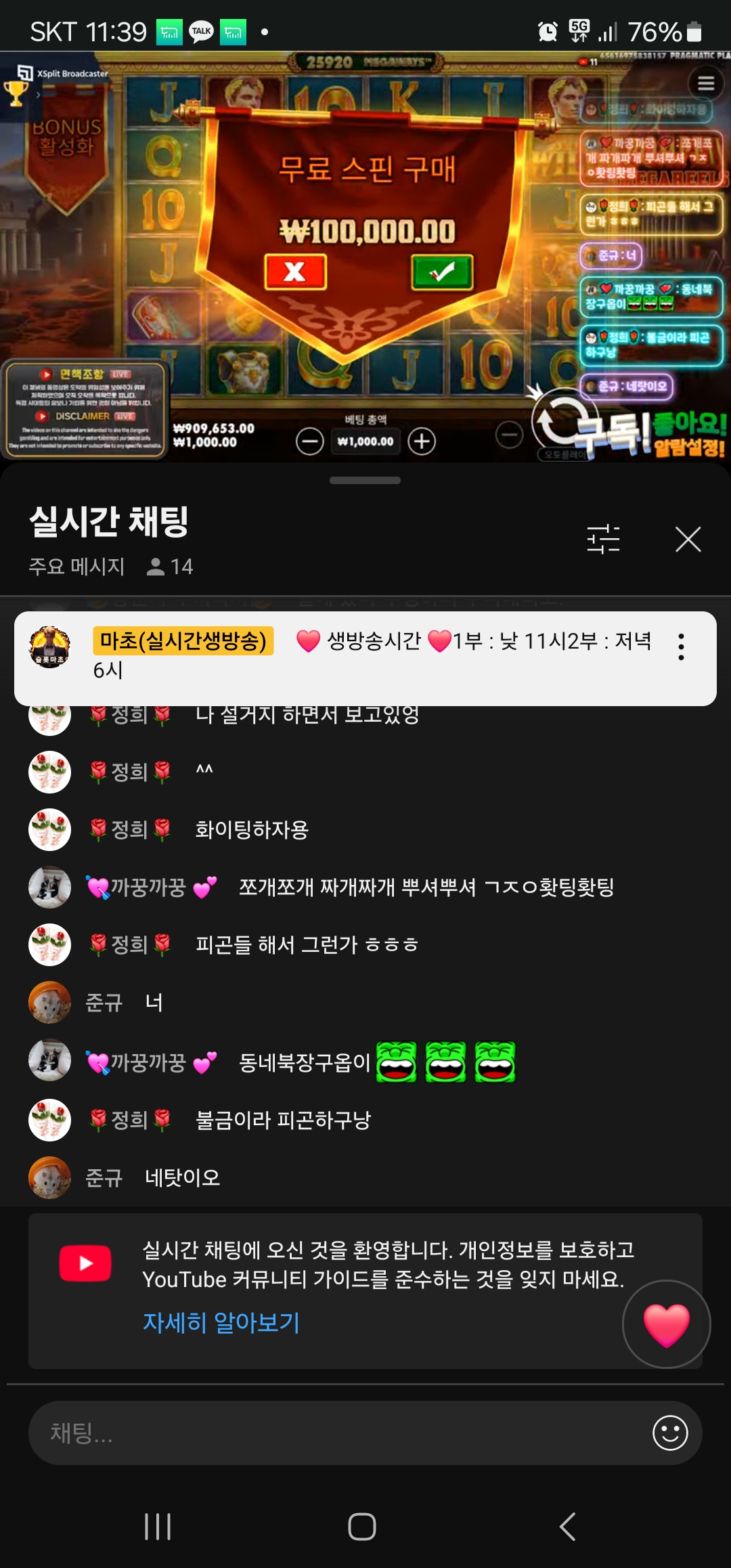Open 정희's message 불금이라 피곤하구낭
This screenshot has height=1568, width=731.
click(365, 1120)
